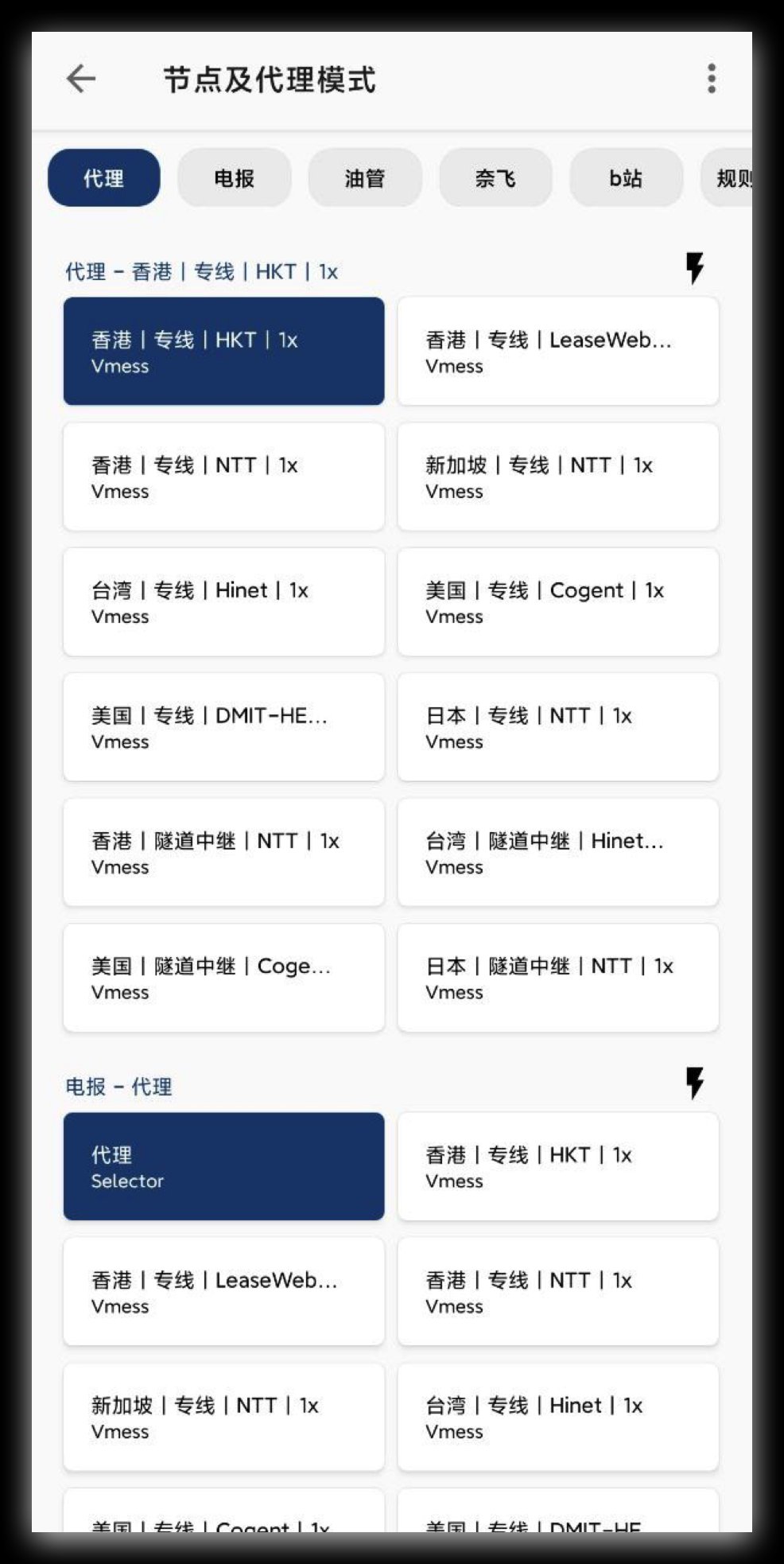This screenshot has width=784, height=1564.
Task: Select the 美国｜专线｜Cogent｜1x node
Action: [557, 601]
